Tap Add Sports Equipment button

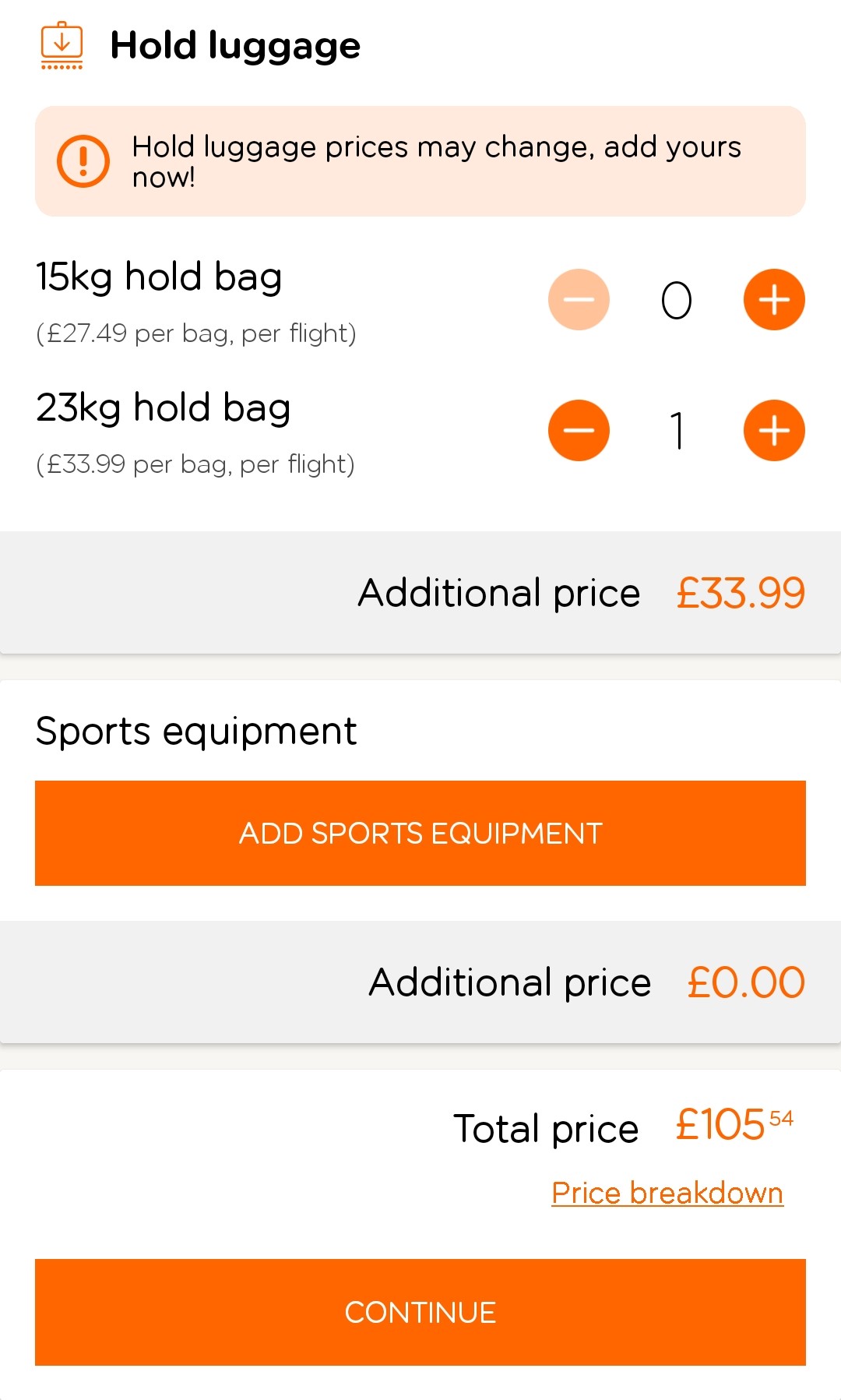coord(420,833)
